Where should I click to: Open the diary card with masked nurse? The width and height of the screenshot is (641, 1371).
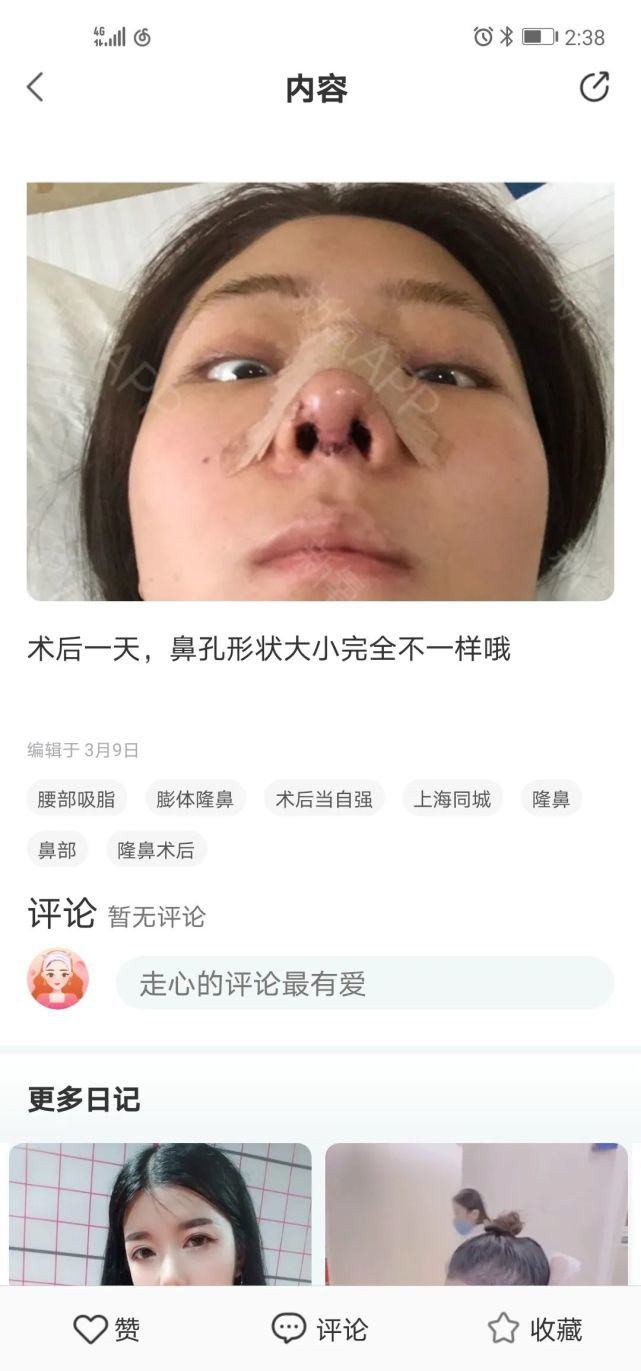476,1214
